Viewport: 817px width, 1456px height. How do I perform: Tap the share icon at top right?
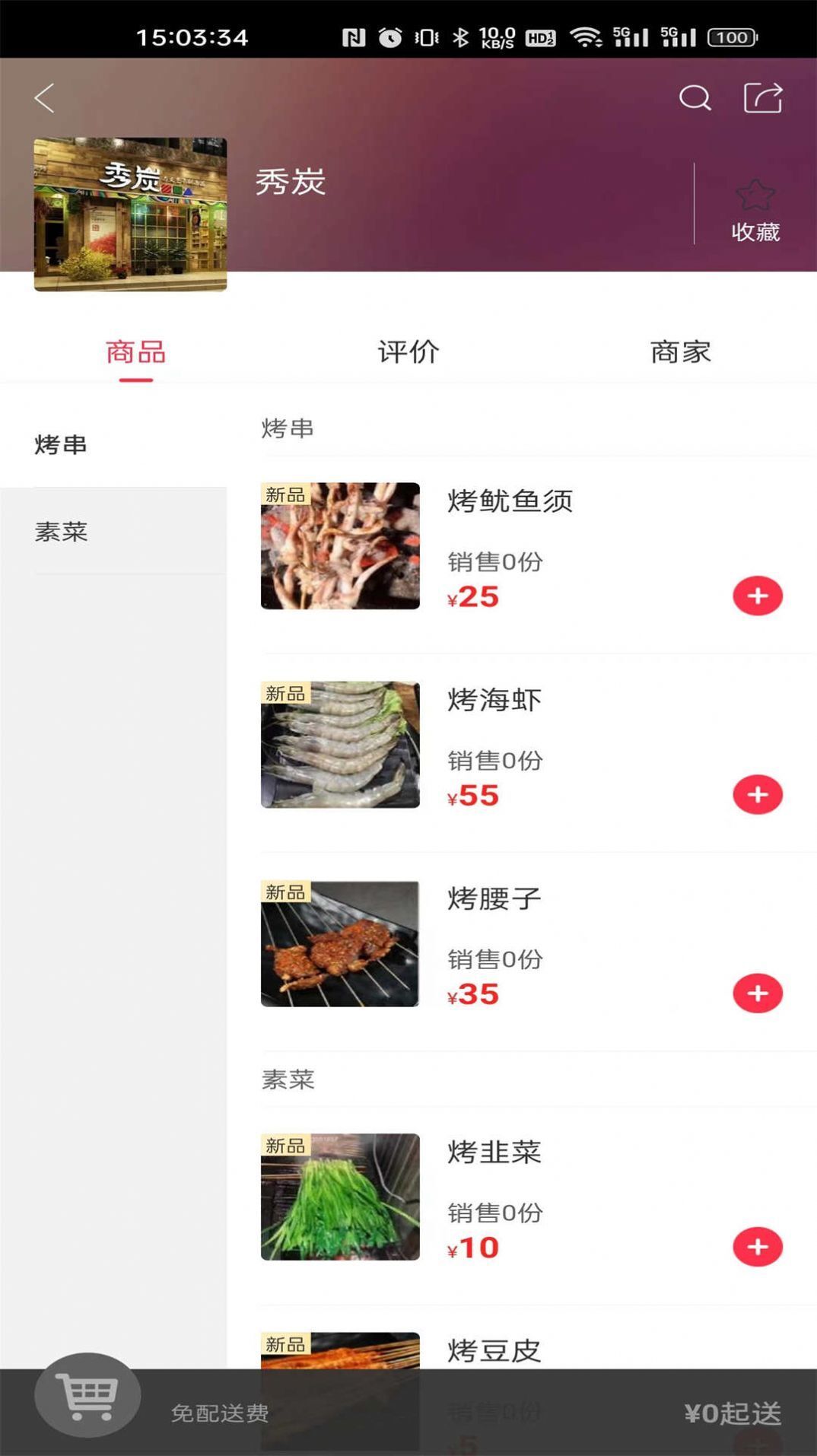(763, 97)
